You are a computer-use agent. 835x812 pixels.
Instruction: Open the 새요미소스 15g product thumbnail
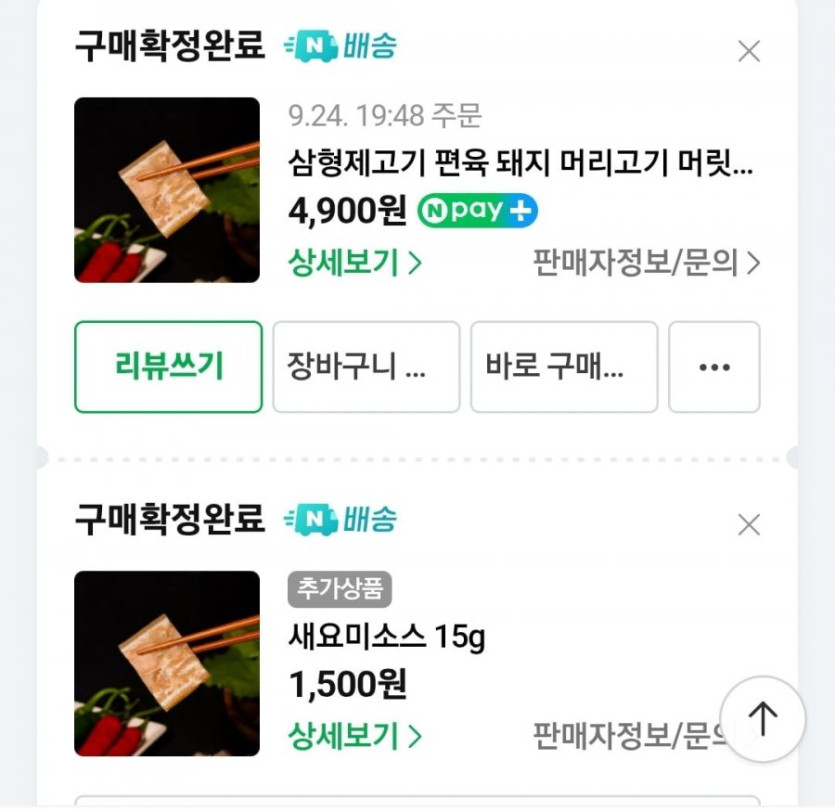coord(167,663)
